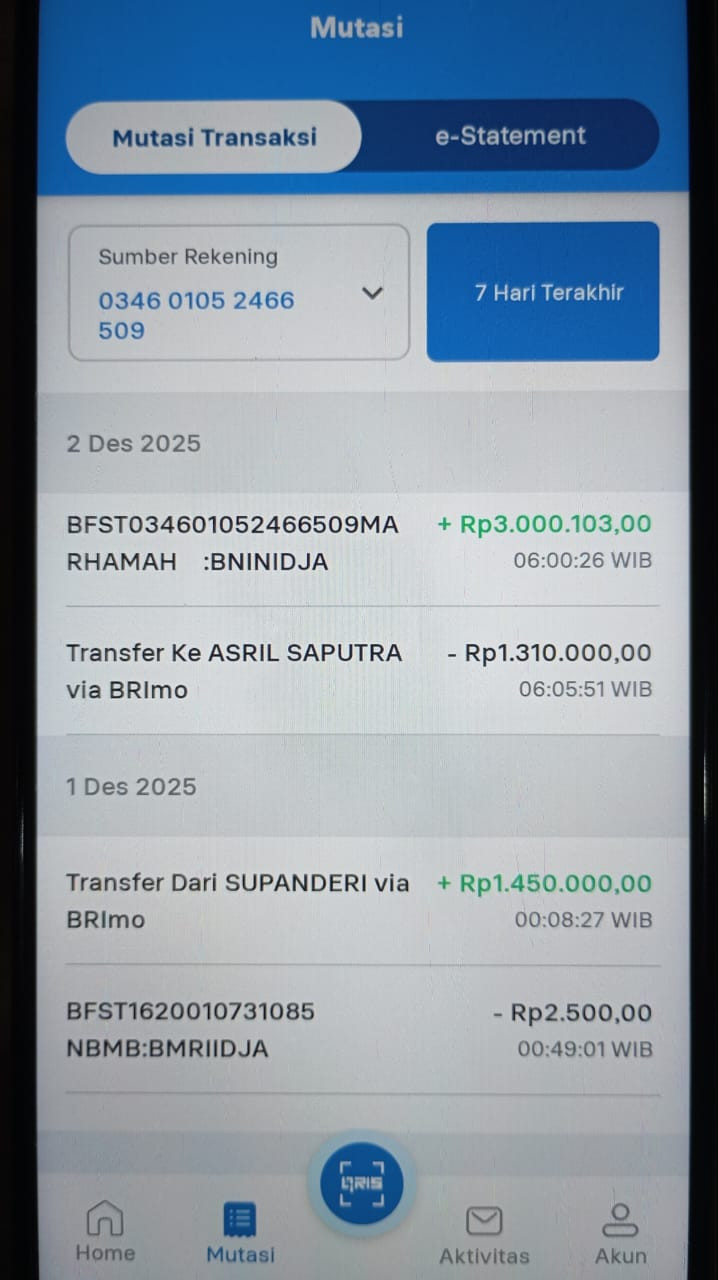Switch to the Akun tab
Image resolution: width=718 pixels, height=1280 pixels.
point(620,1234)
